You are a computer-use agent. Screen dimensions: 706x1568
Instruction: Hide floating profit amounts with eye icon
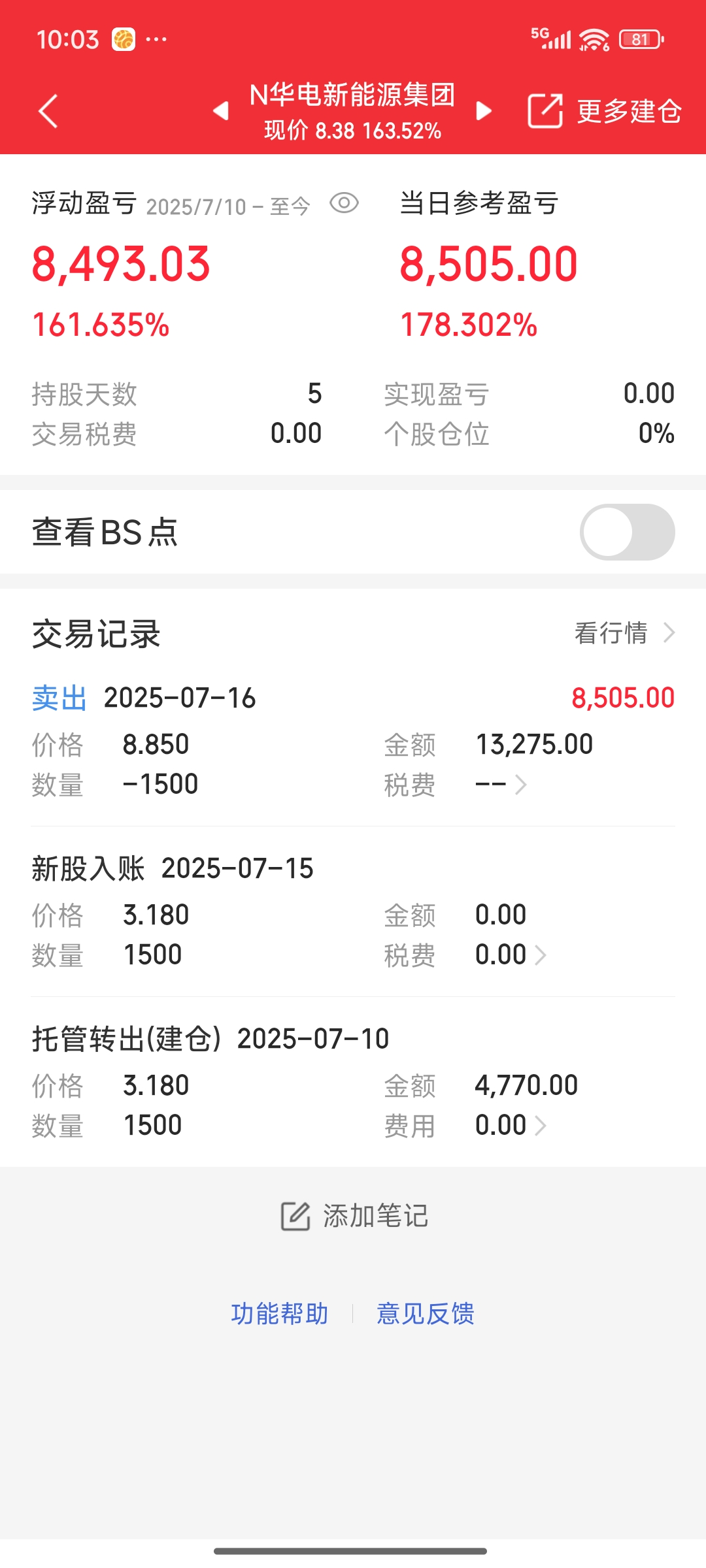coord(344,204)
